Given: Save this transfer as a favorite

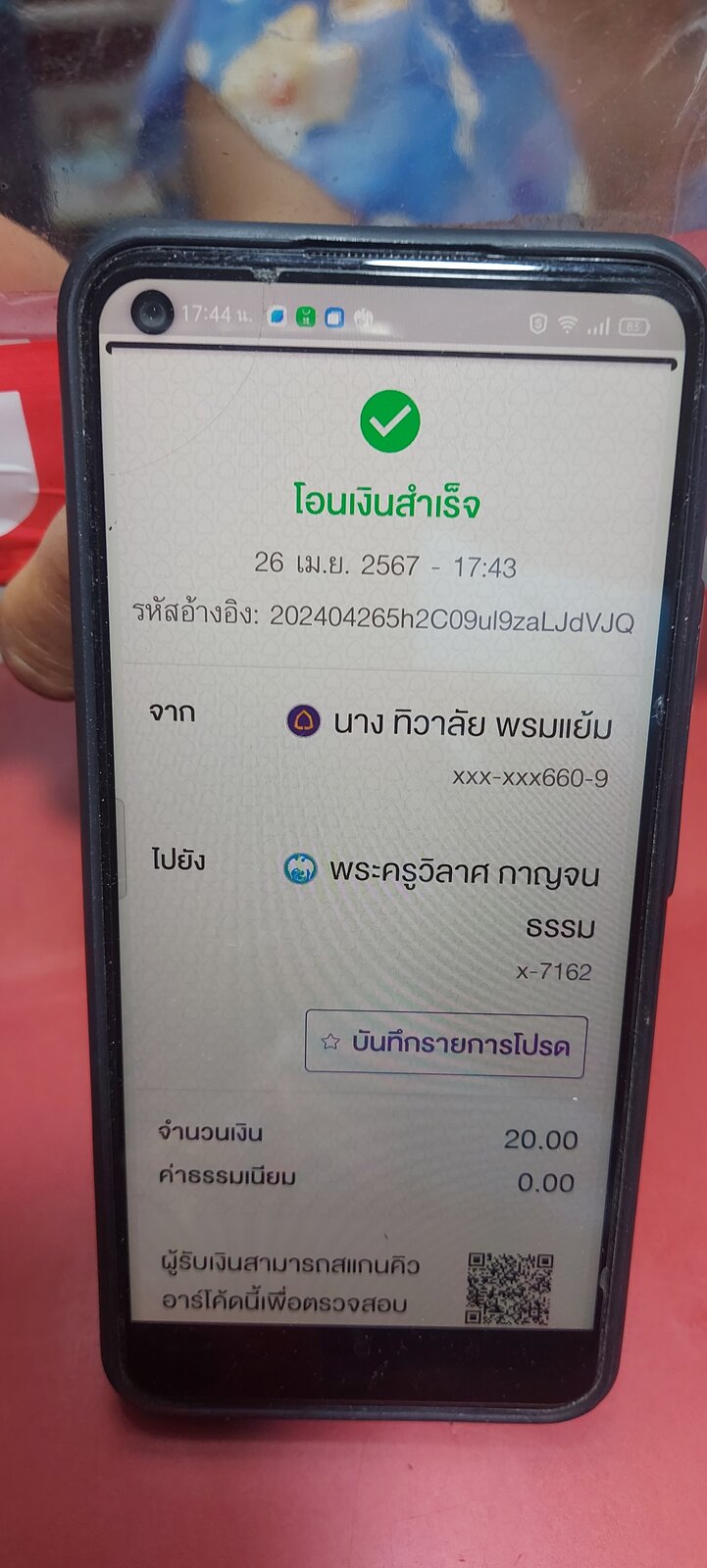Looking at the screenshot, I should [446, 1045].
